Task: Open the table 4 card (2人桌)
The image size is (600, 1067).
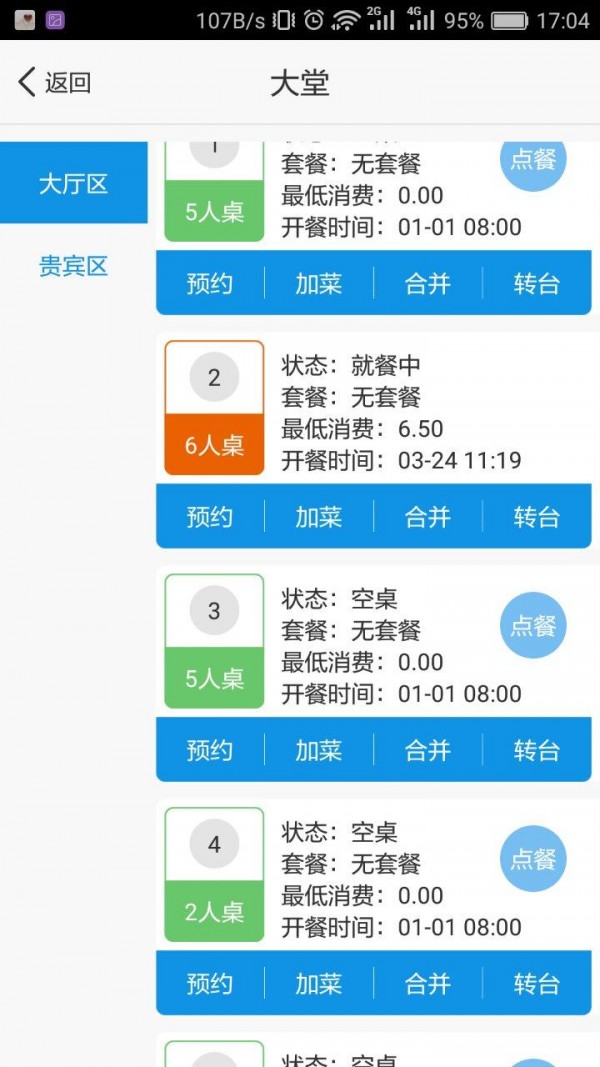Action: coord(214,875)
